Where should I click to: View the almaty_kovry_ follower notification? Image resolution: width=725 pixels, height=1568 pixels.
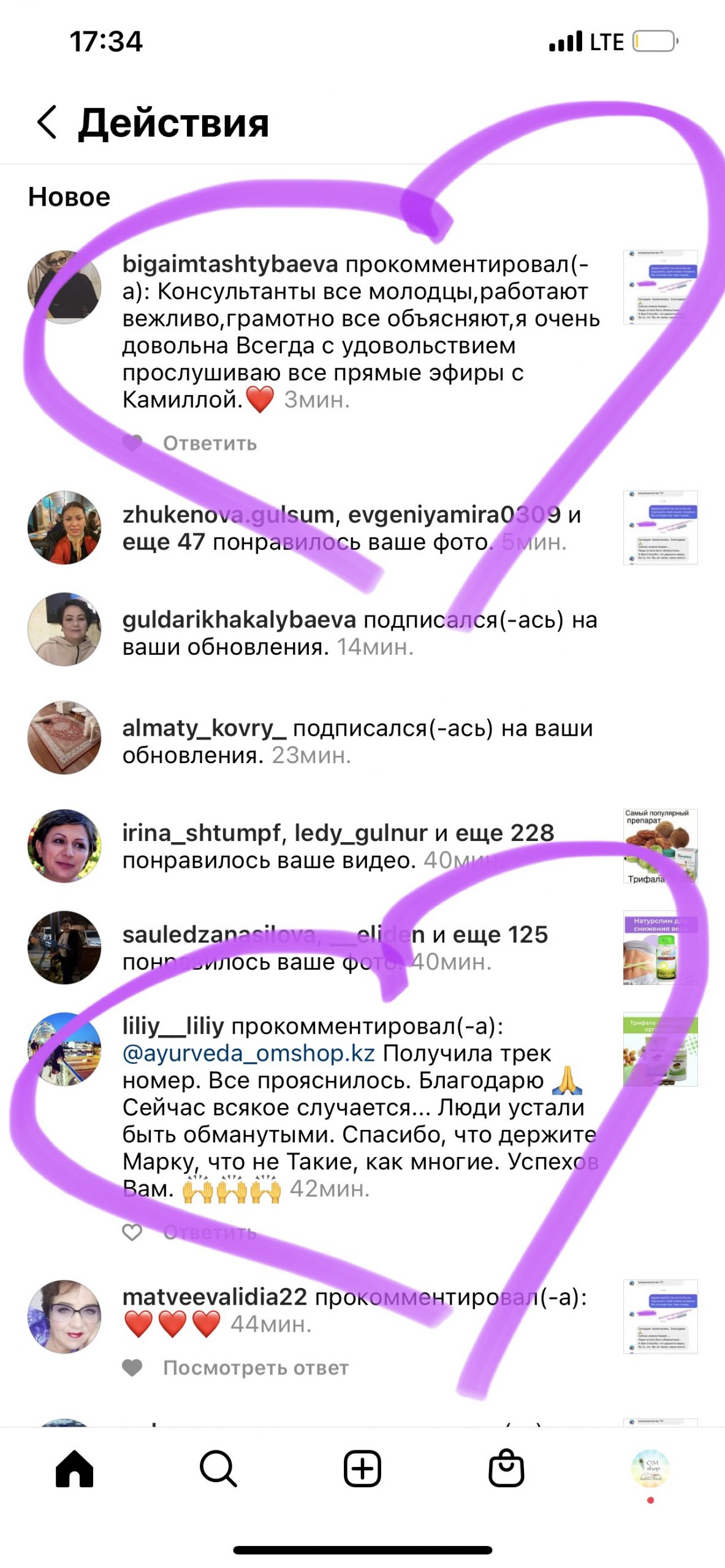click(x=357, y=741)
